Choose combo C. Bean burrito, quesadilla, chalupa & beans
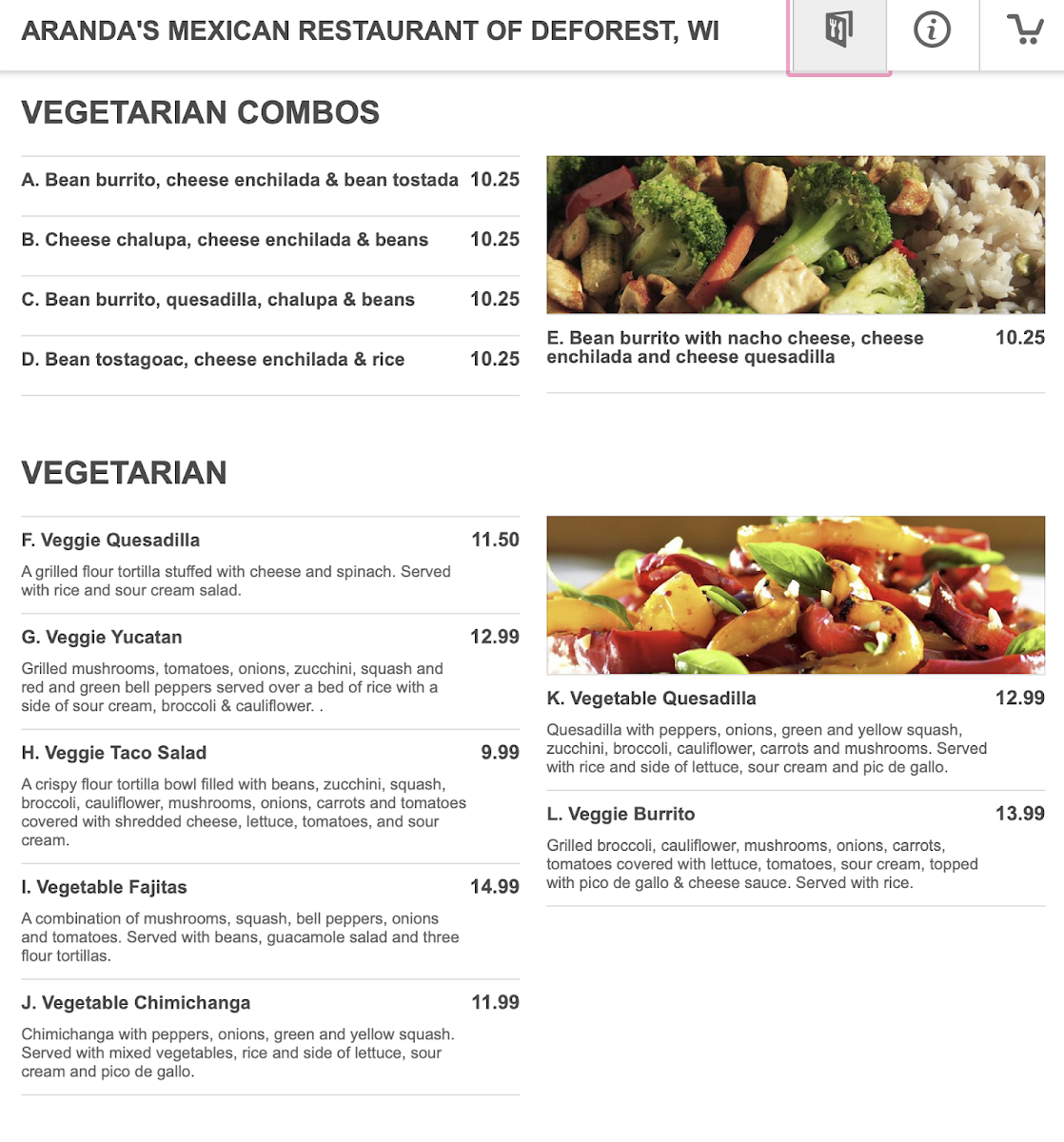The height and width of the screenshot is (1142, 1064). point(270,306)
